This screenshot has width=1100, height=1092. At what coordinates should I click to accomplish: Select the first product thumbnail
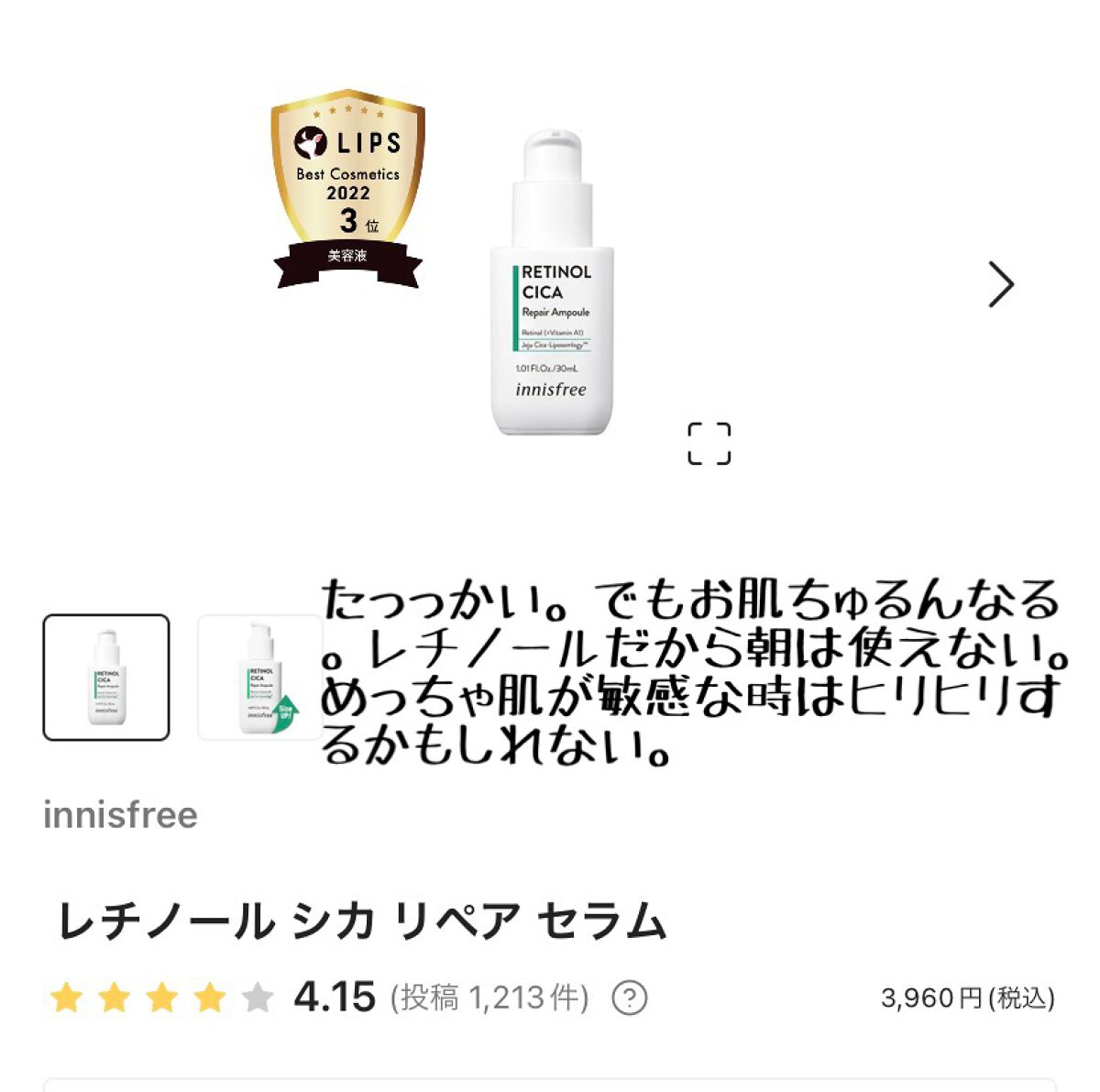coord(106,677)
